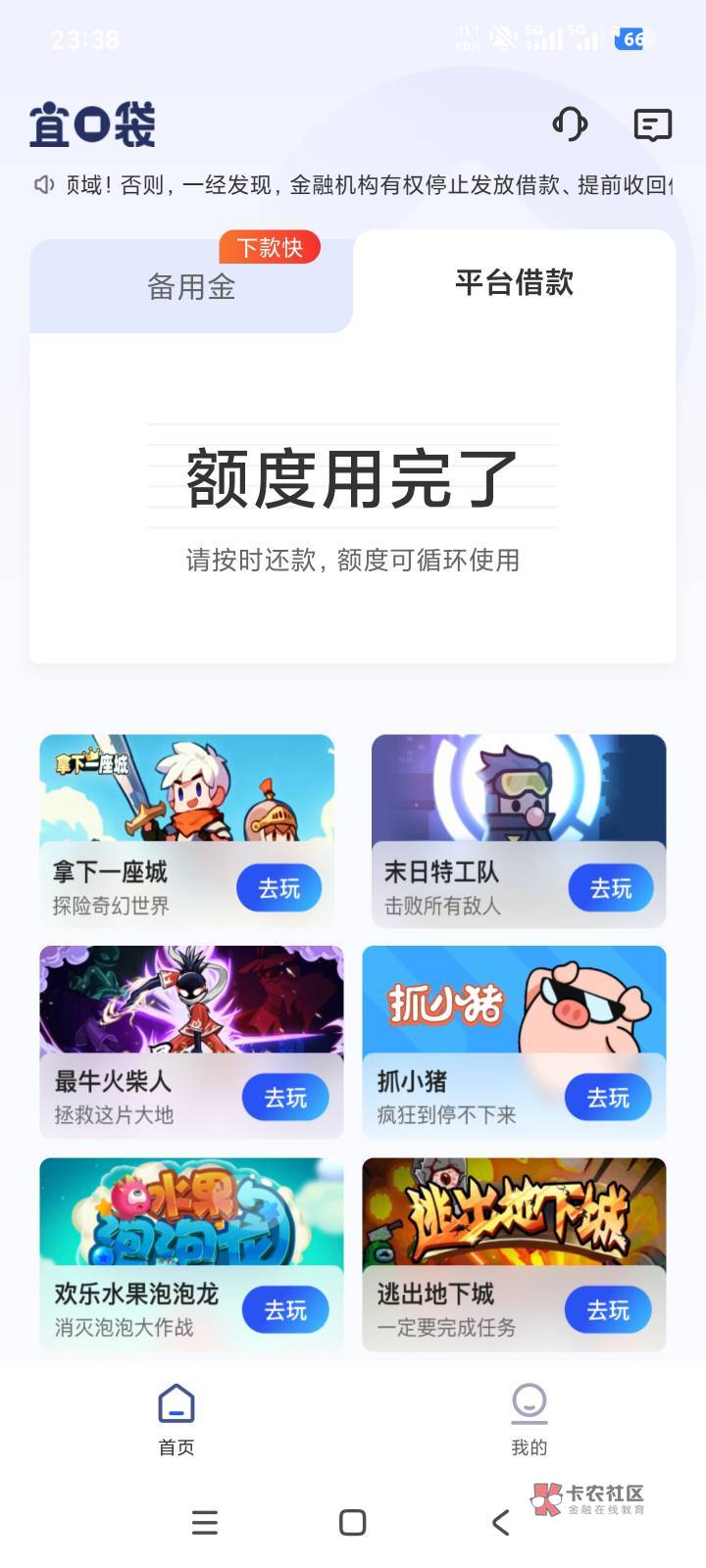
Task: Switch to the 备用金 tab
Action: pyautogui.click(x=191, y=286)
